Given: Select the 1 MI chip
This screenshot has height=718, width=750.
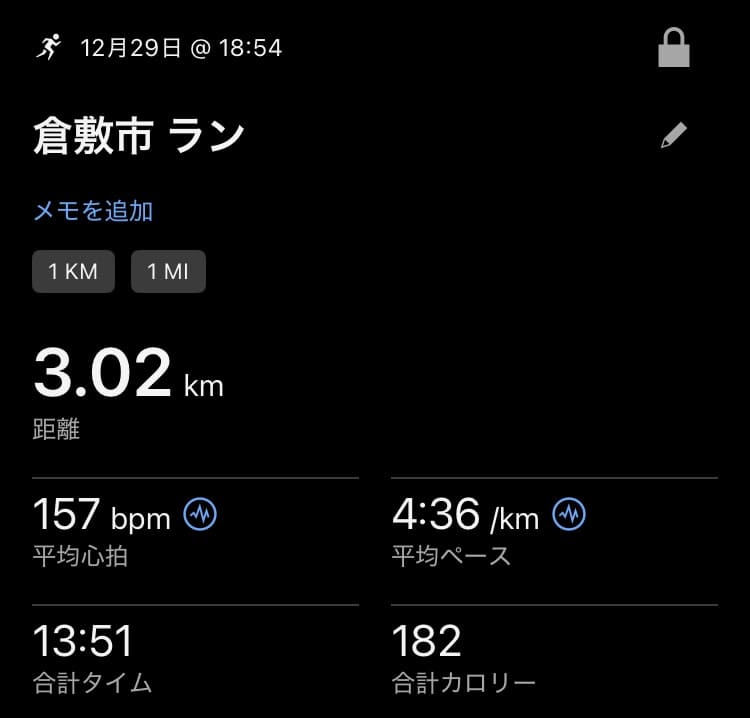Looking at the screenshot, I should click(x=168, y=272).
